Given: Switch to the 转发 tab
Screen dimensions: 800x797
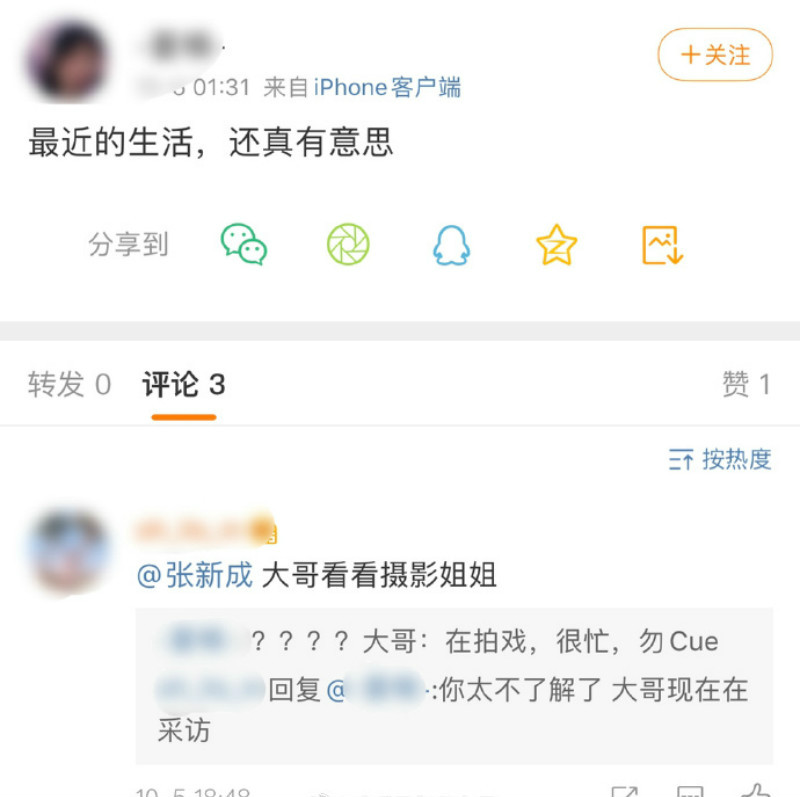Looking at the screenshot, I should [69, 385].
